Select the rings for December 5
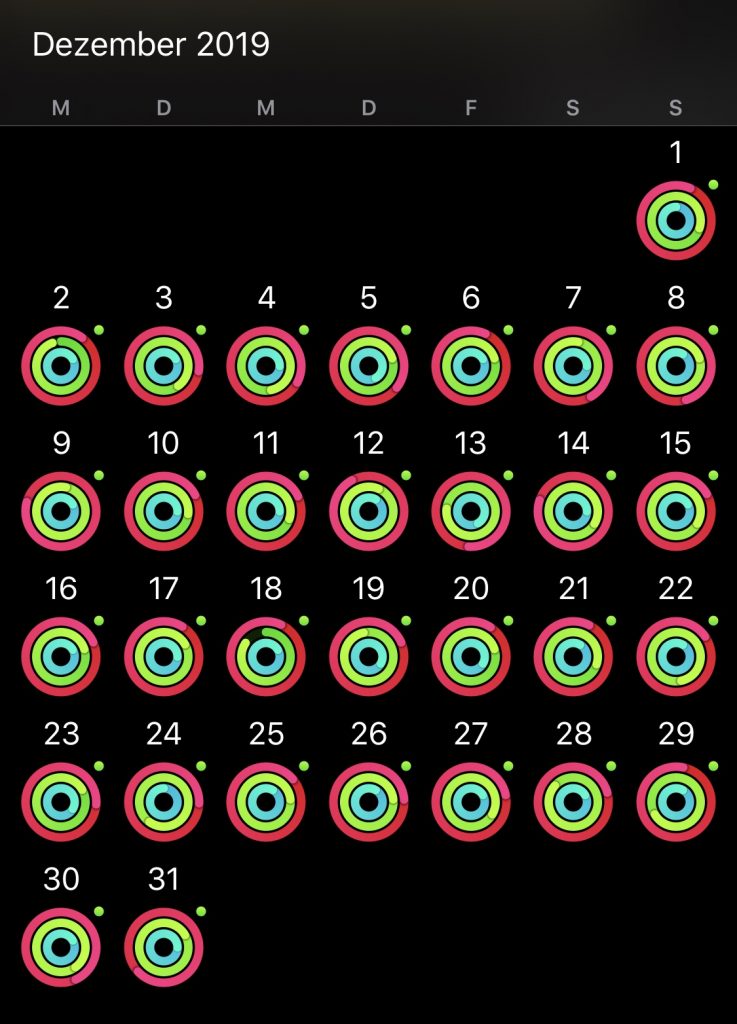Viewport: 737px width, 1024px height. 369,366
